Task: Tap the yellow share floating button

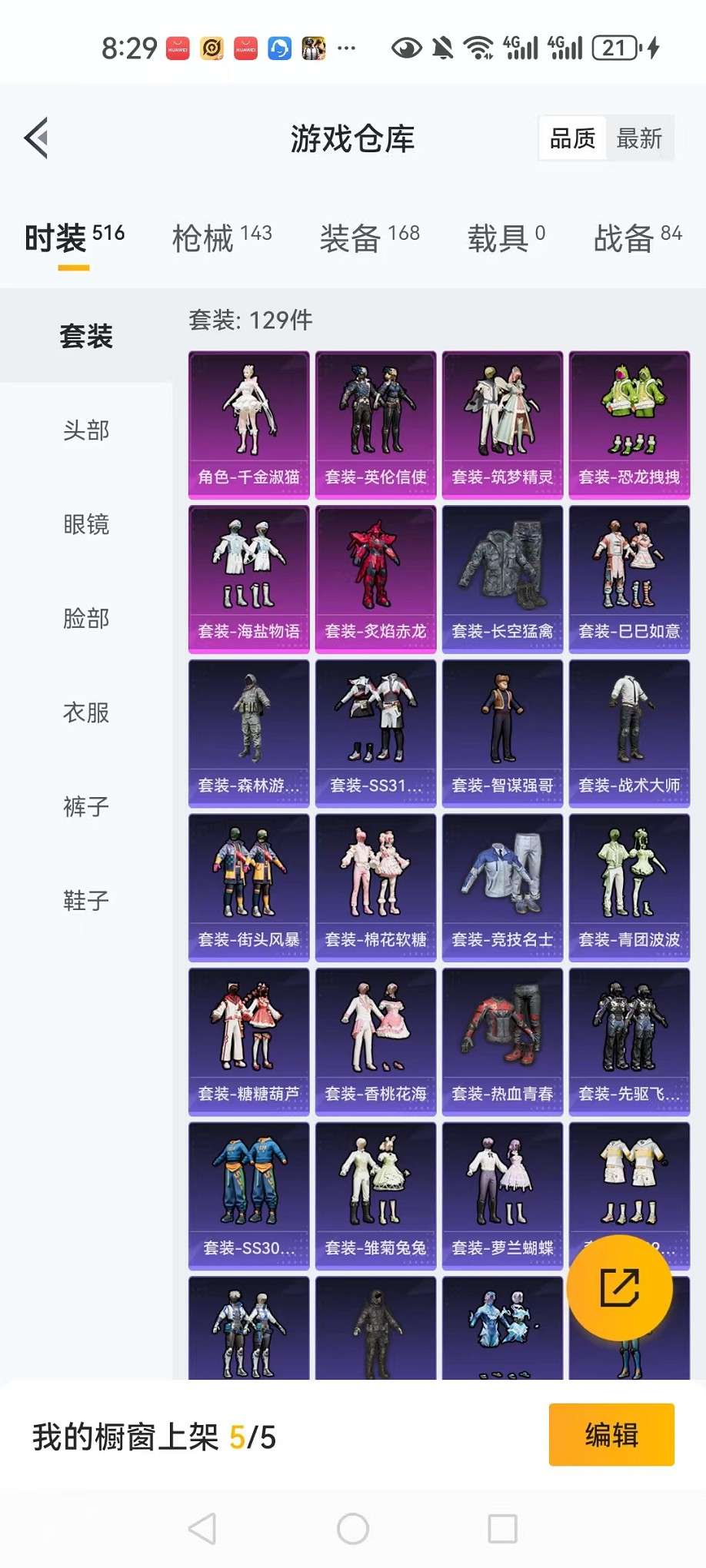Action: click(x=620, y=1288)
